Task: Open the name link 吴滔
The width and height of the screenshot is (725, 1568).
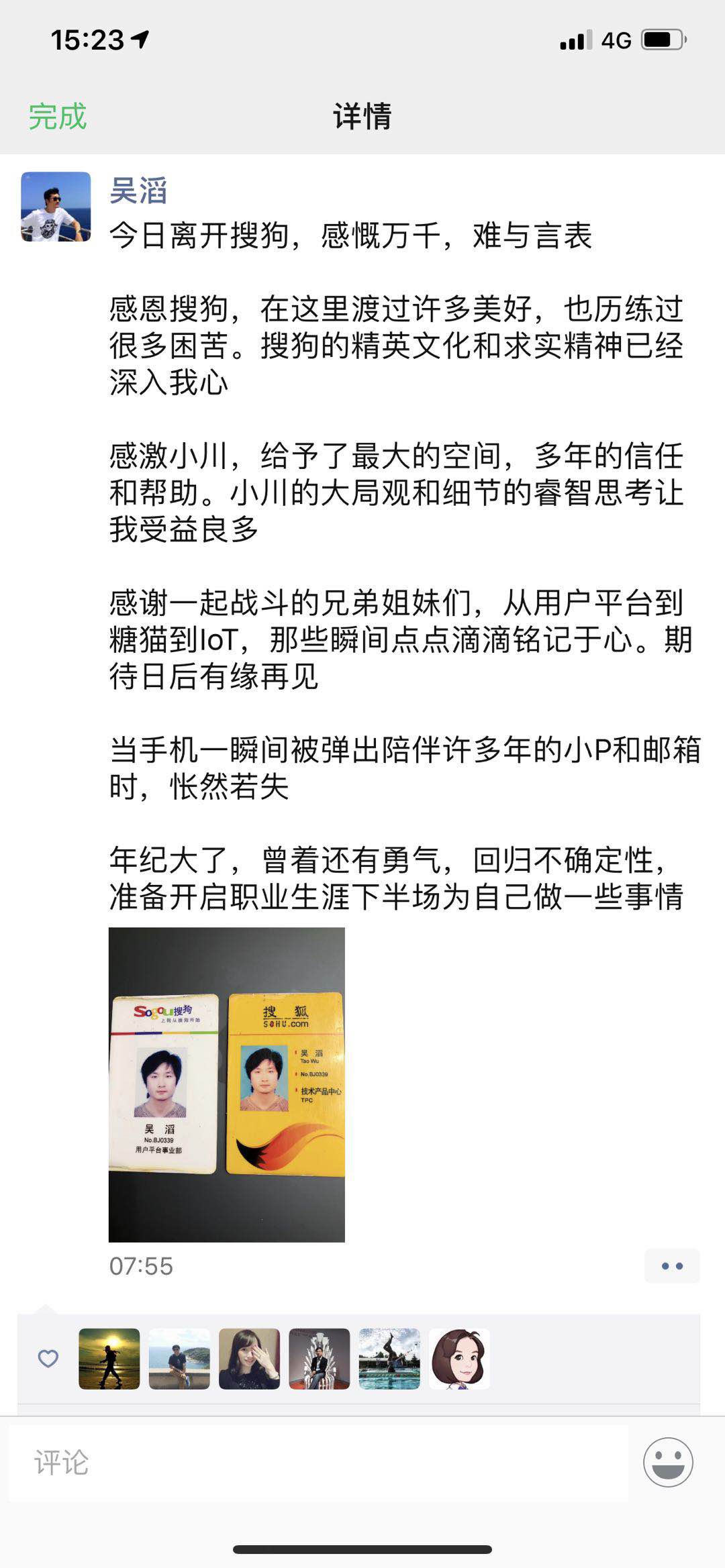Action: 138,191
